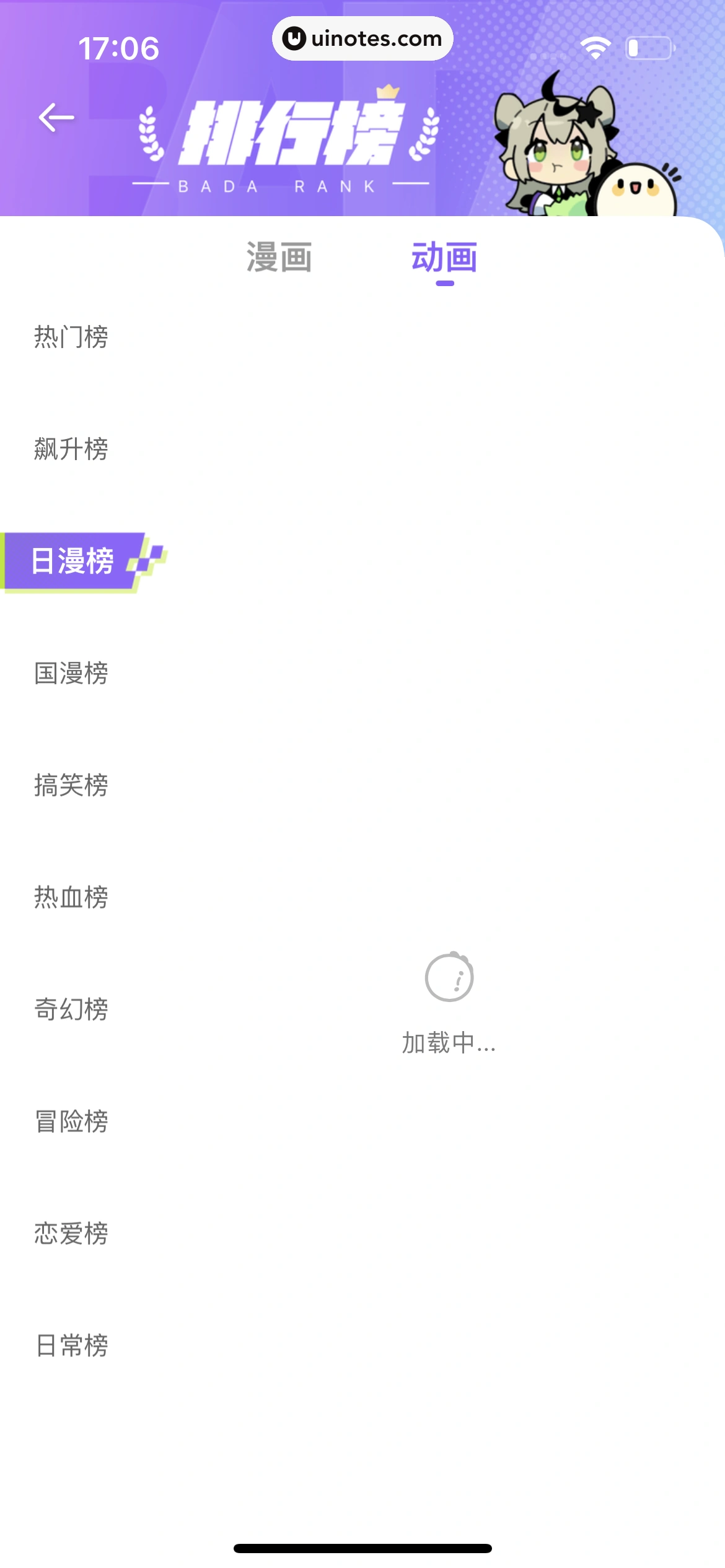The image size is (725, 1568).
Task: Switch to the 冒险榜 ranking
Action: tap(71, 1122)
